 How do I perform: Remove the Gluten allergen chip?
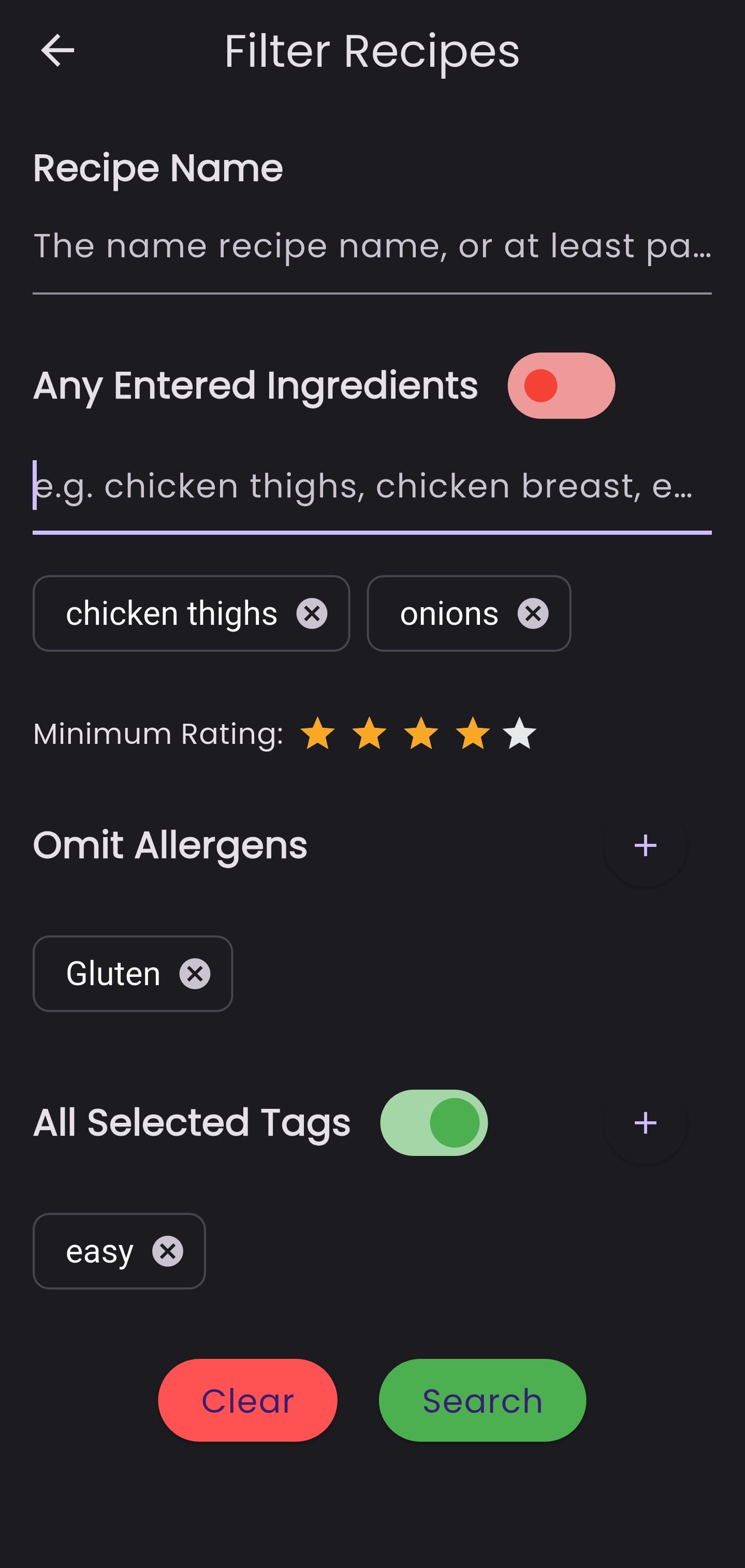tap(195, 973)
